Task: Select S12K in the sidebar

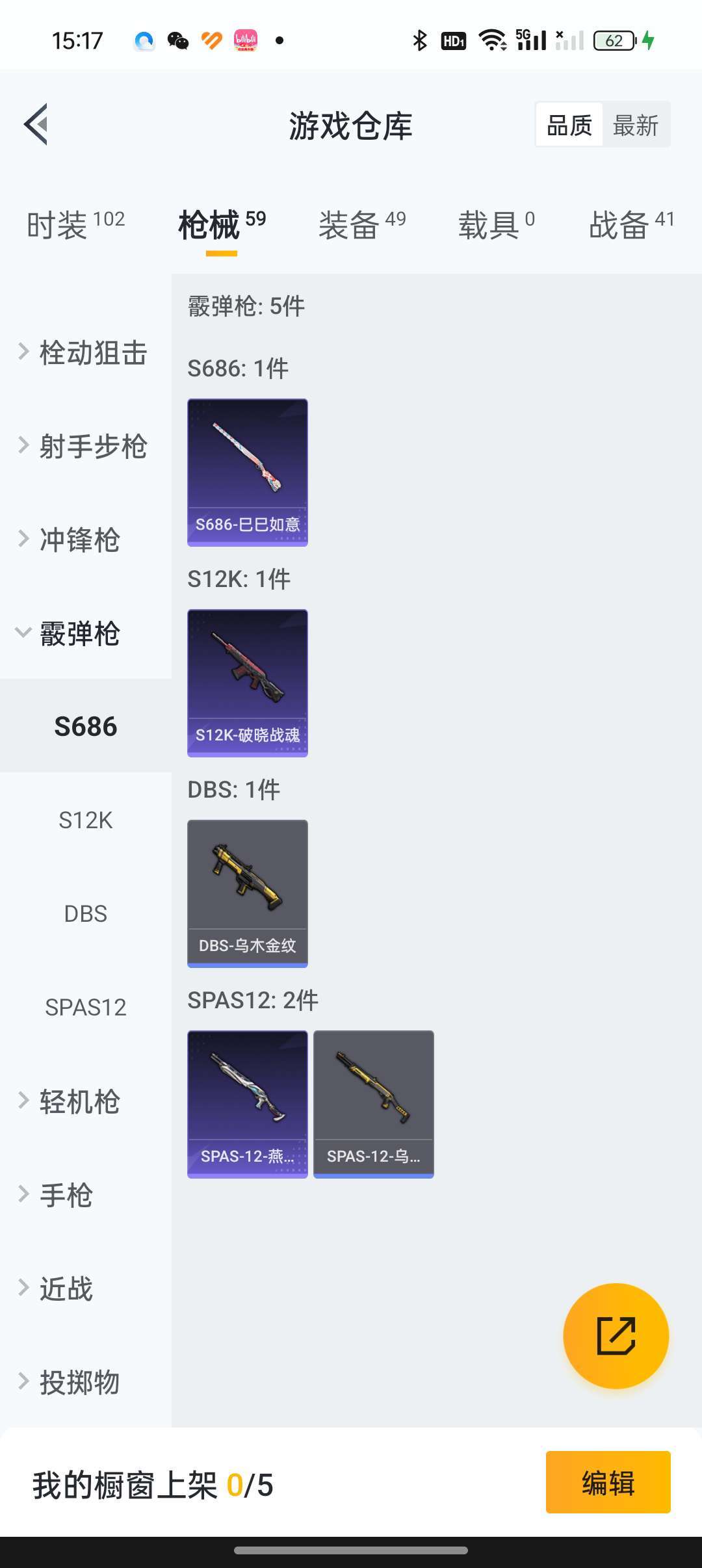Action: tap(85, 820)
